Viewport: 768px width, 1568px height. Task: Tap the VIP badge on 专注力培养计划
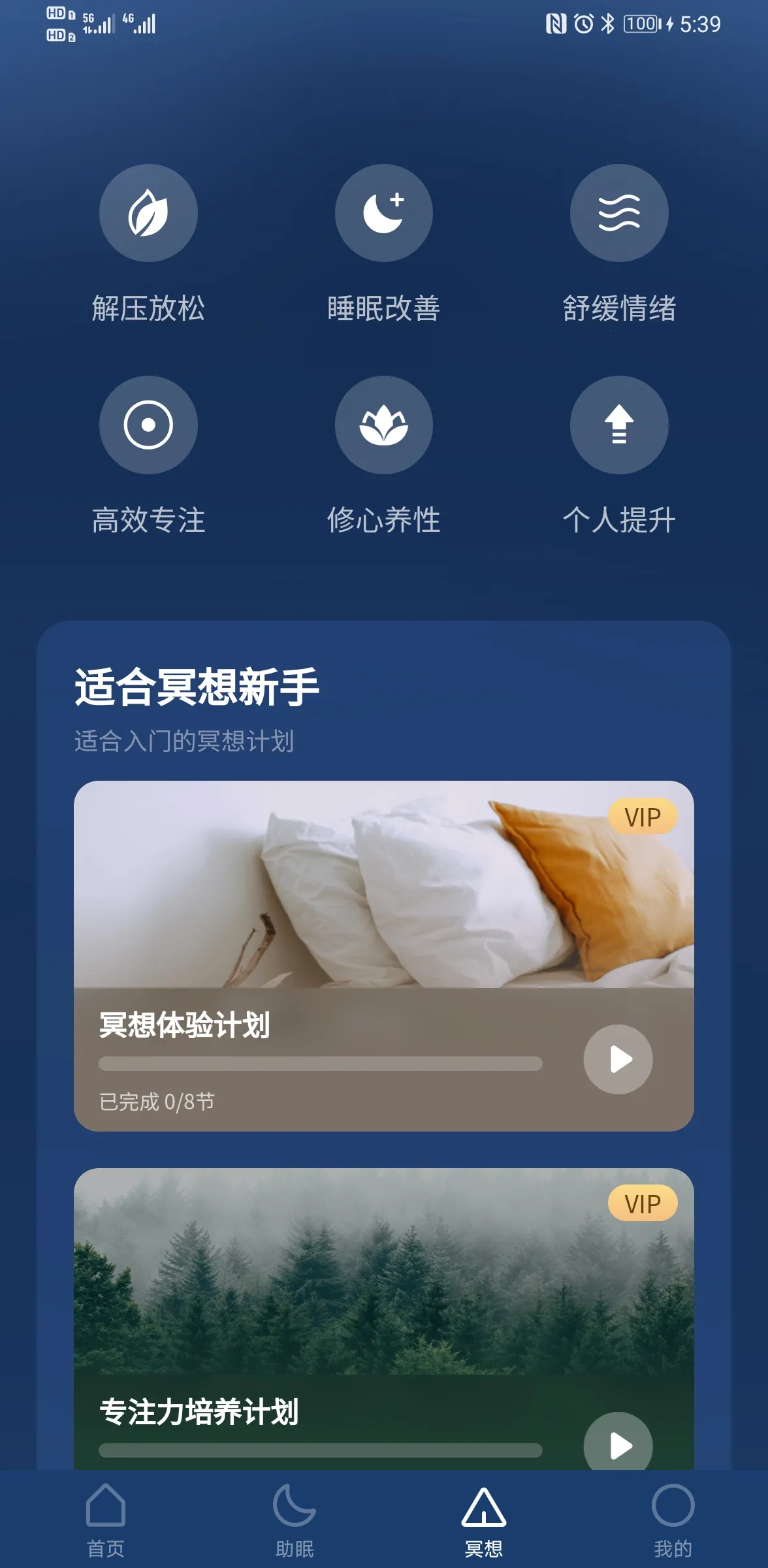[x=643, y=1202]
